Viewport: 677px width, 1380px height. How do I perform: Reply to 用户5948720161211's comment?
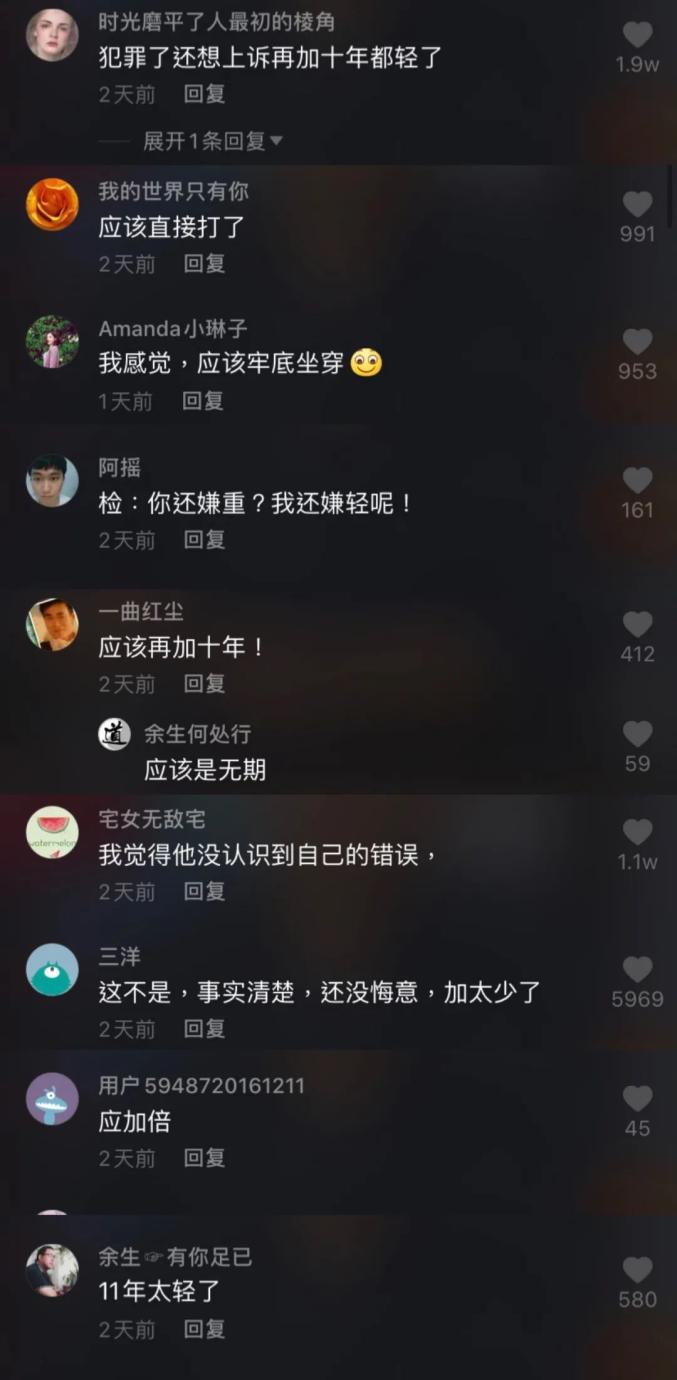point(204,1158)
